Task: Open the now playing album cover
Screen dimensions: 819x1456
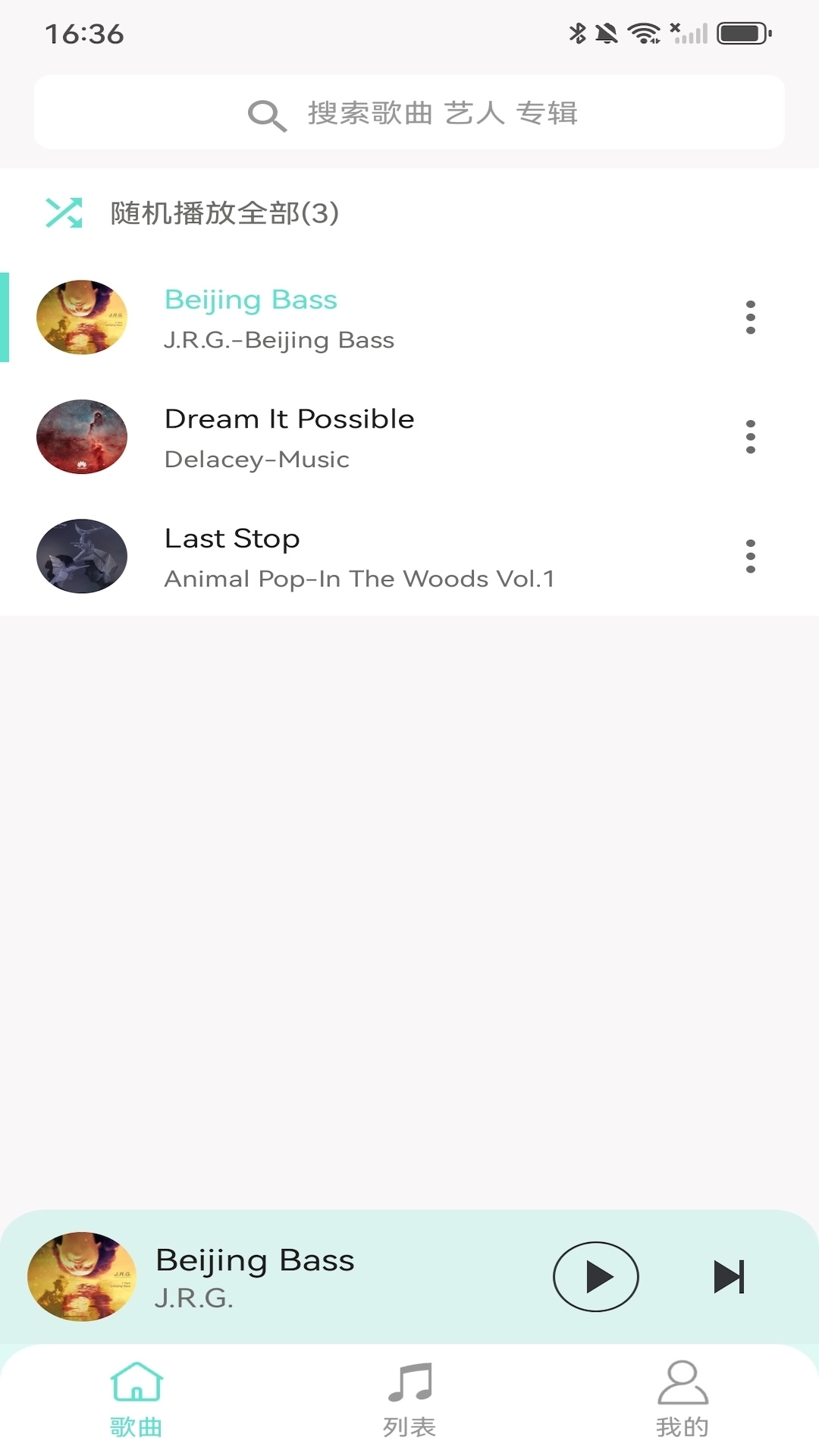Action: coord(82,1277)
